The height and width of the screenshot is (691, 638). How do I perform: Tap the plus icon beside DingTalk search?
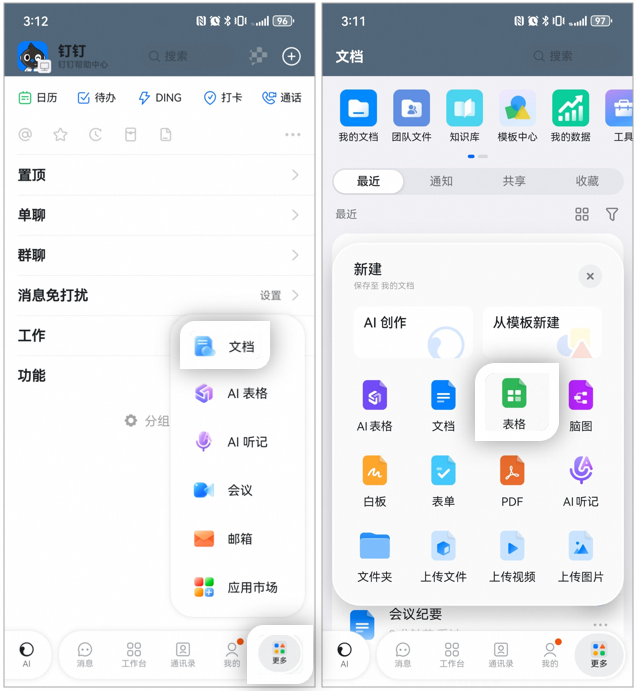291,56
